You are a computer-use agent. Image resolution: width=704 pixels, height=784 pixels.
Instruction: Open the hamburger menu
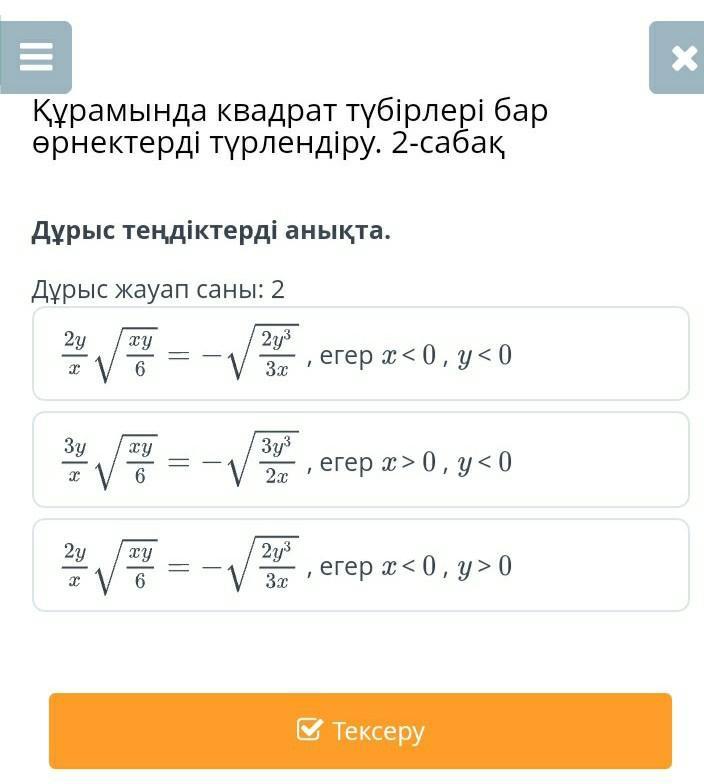[36, 57]
